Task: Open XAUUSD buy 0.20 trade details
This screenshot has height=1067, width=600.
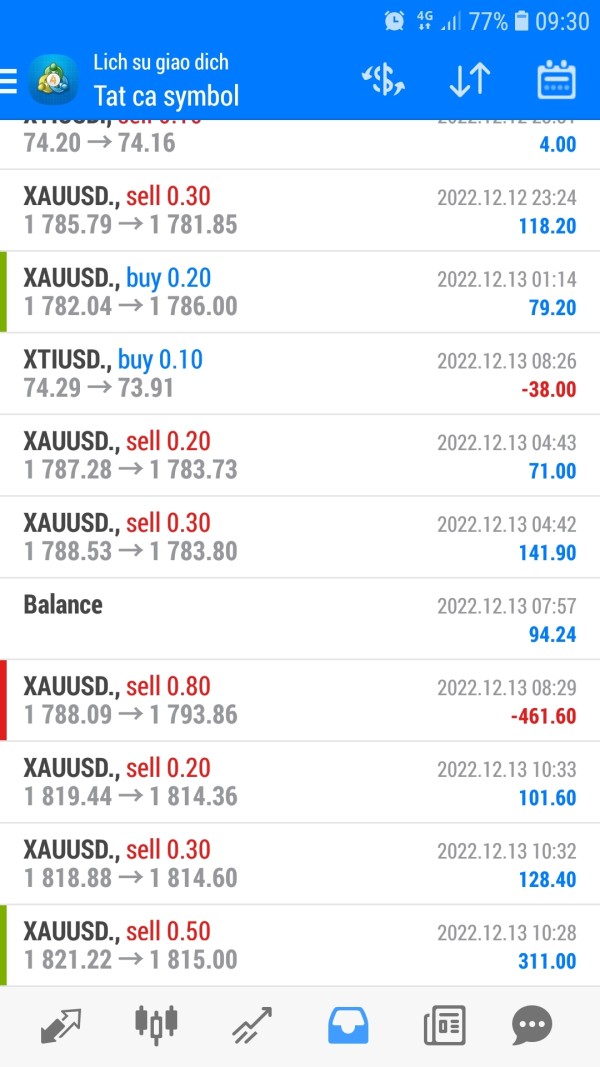Action: pyautogui.click(x=300, y=292)
